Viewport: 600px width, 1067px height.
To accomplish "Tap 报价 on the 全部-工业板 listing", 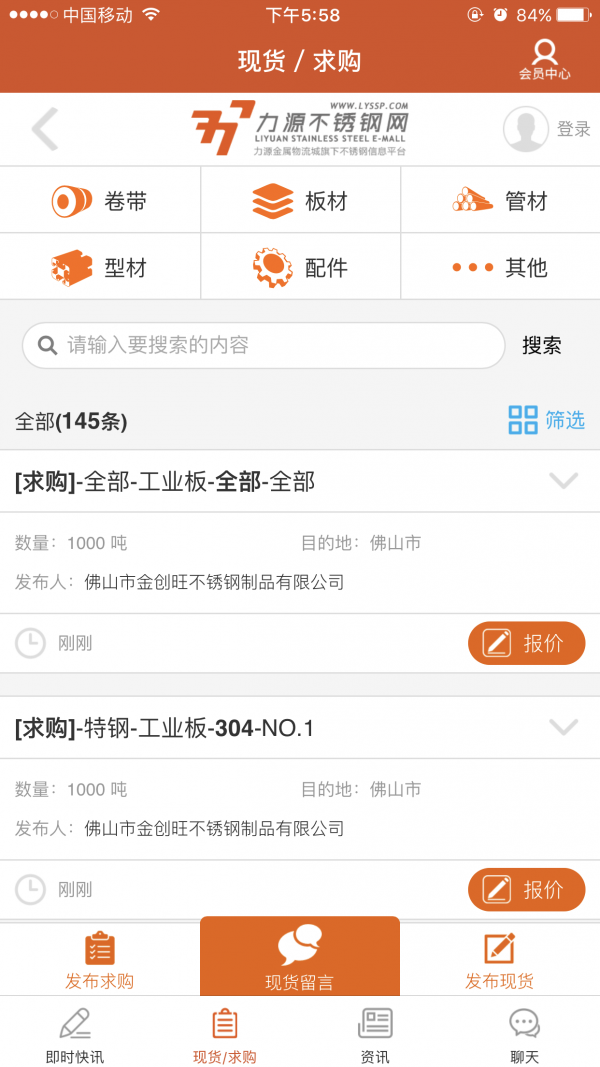I will click(526, 643).
